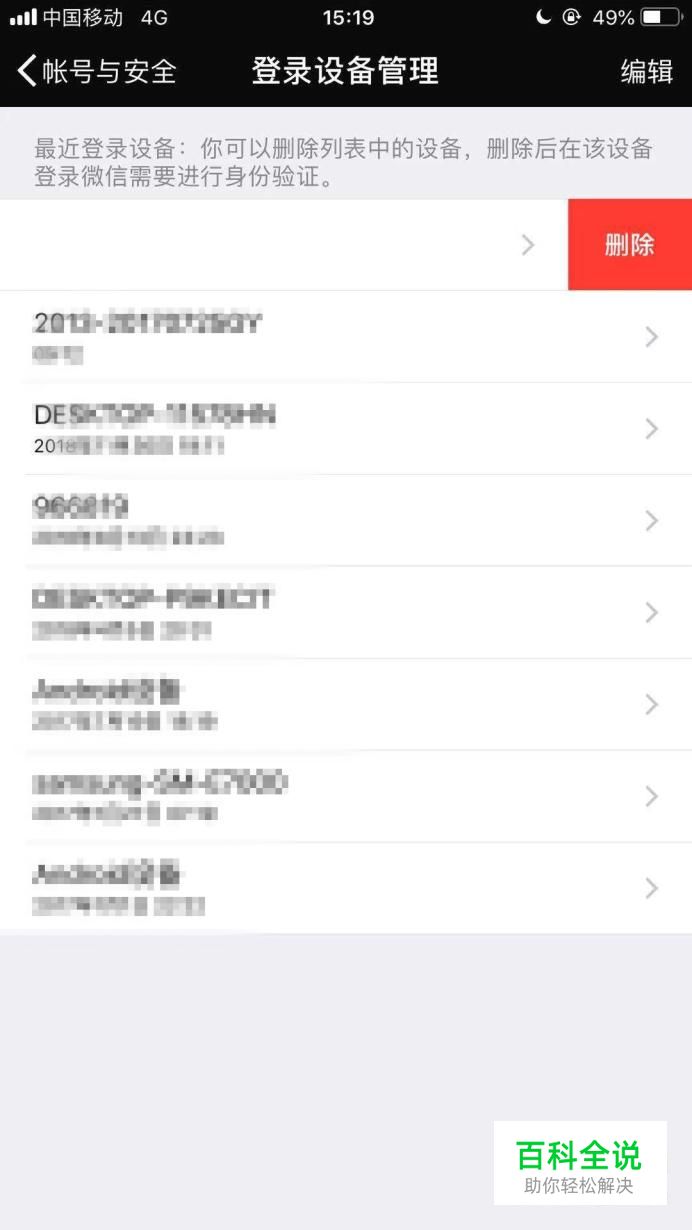
Task: Tap the red 删除 button
Action: pos(629,245)
